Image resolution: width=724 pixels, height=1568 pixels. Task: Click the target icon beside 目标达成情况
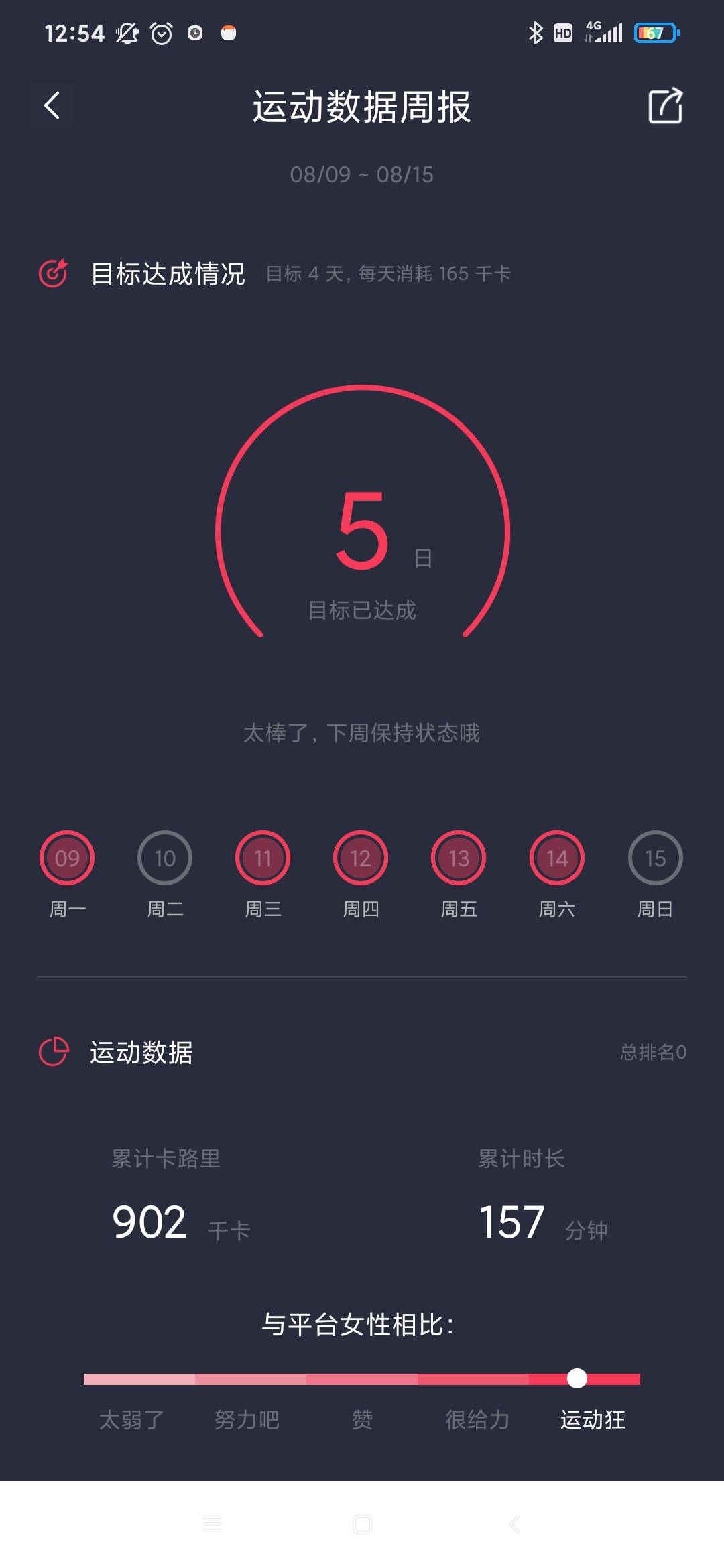pyautogui.click(x=54, y=272)
